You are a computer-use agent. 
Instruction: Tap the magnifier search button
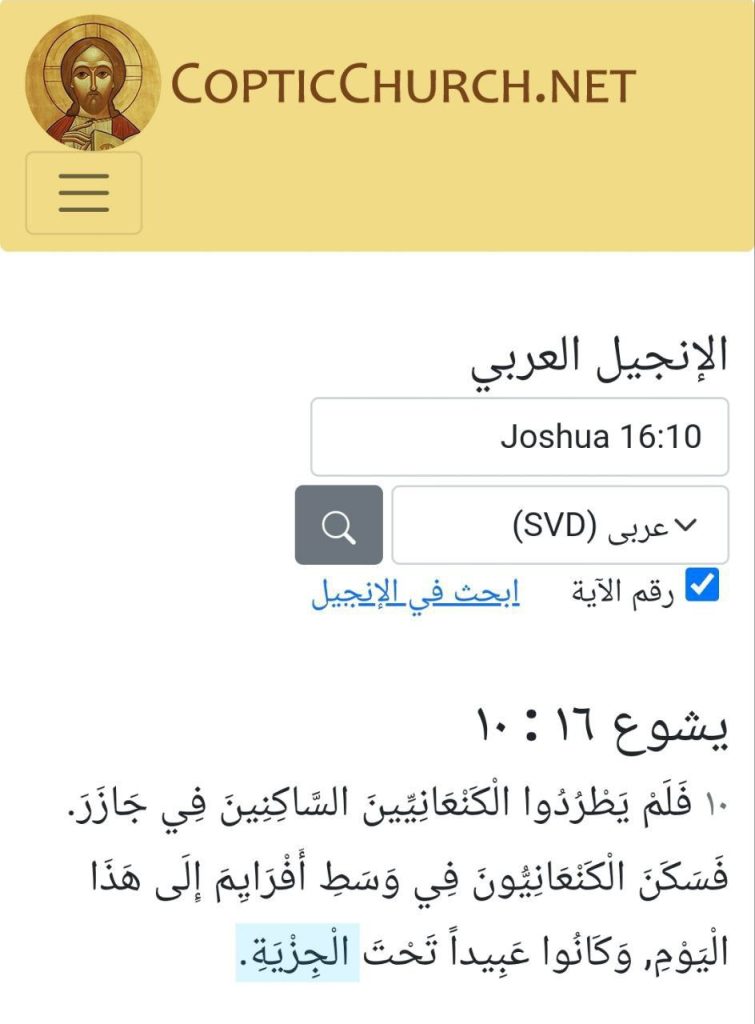(x=338, y=525)
